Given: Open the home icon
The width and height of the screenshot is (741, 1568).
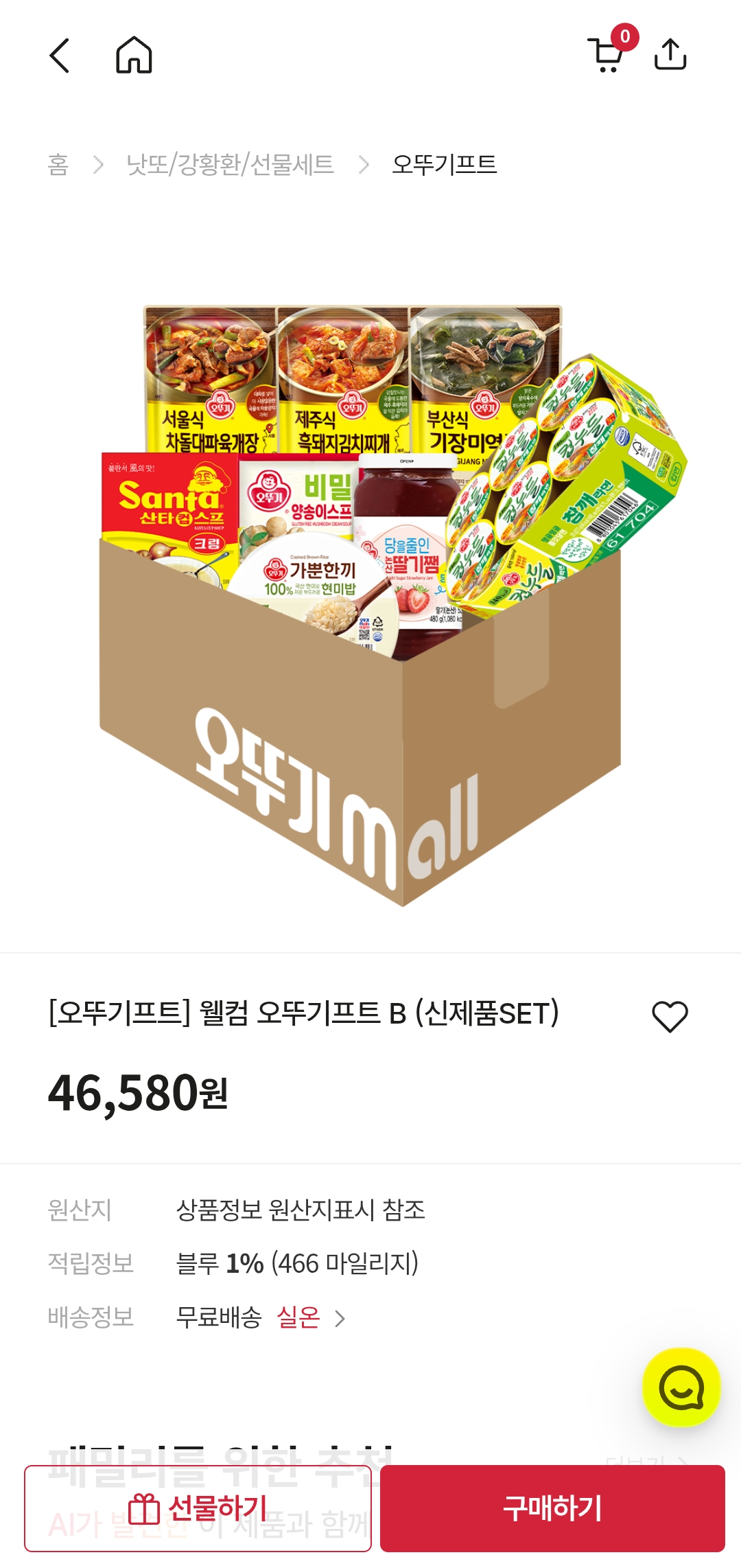Looking at the screenshot, I should 134,56.
